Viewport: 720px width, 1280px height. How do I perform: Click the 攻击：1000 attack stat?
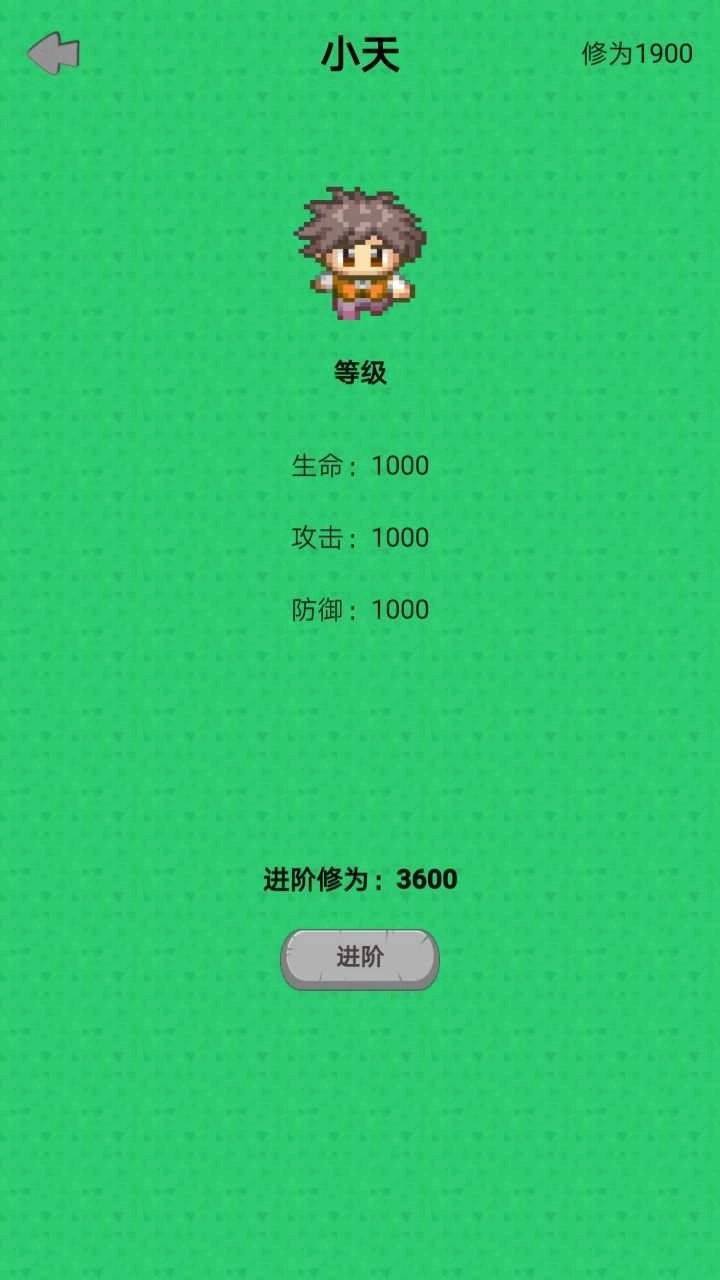pyautogui.click(x=358, y=538)
